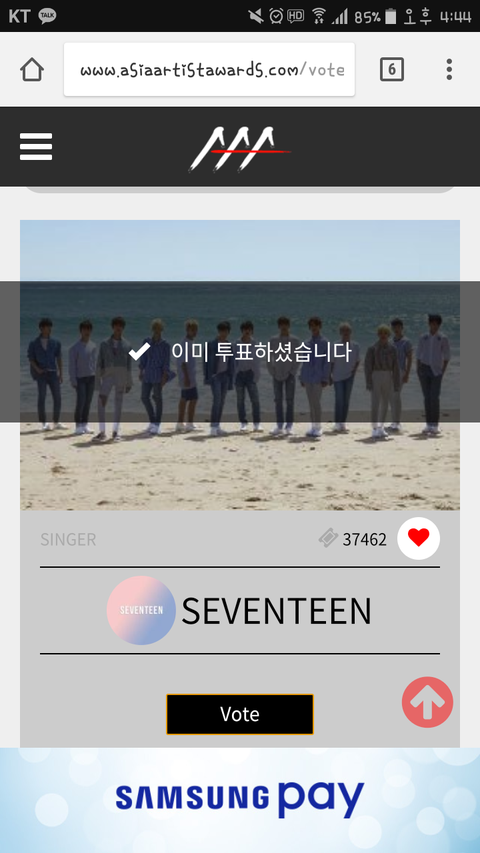This screenshot has width=480, height=853.
Task: Open the browser overflow menu
Action: (x=449, y=70)
